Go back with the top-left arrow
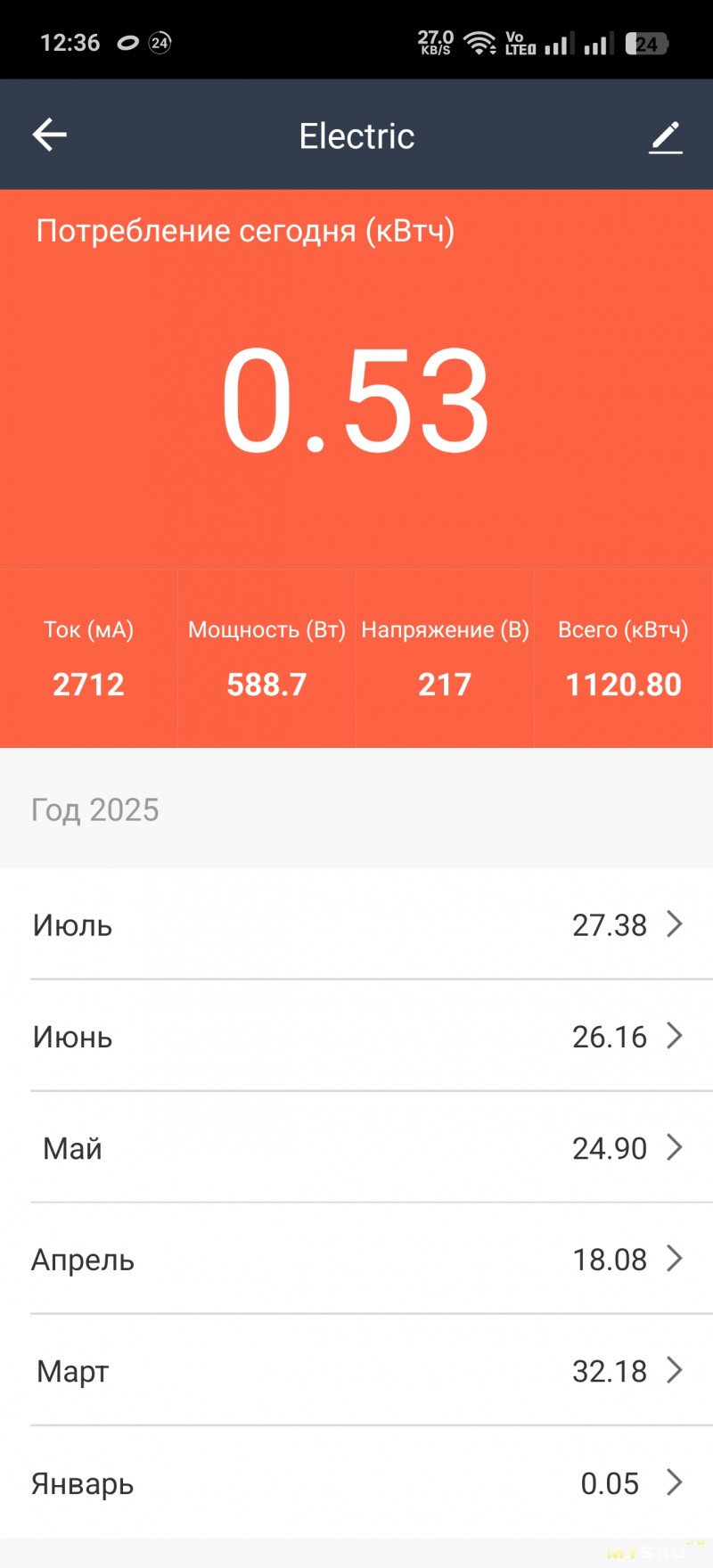 point(50,135)
